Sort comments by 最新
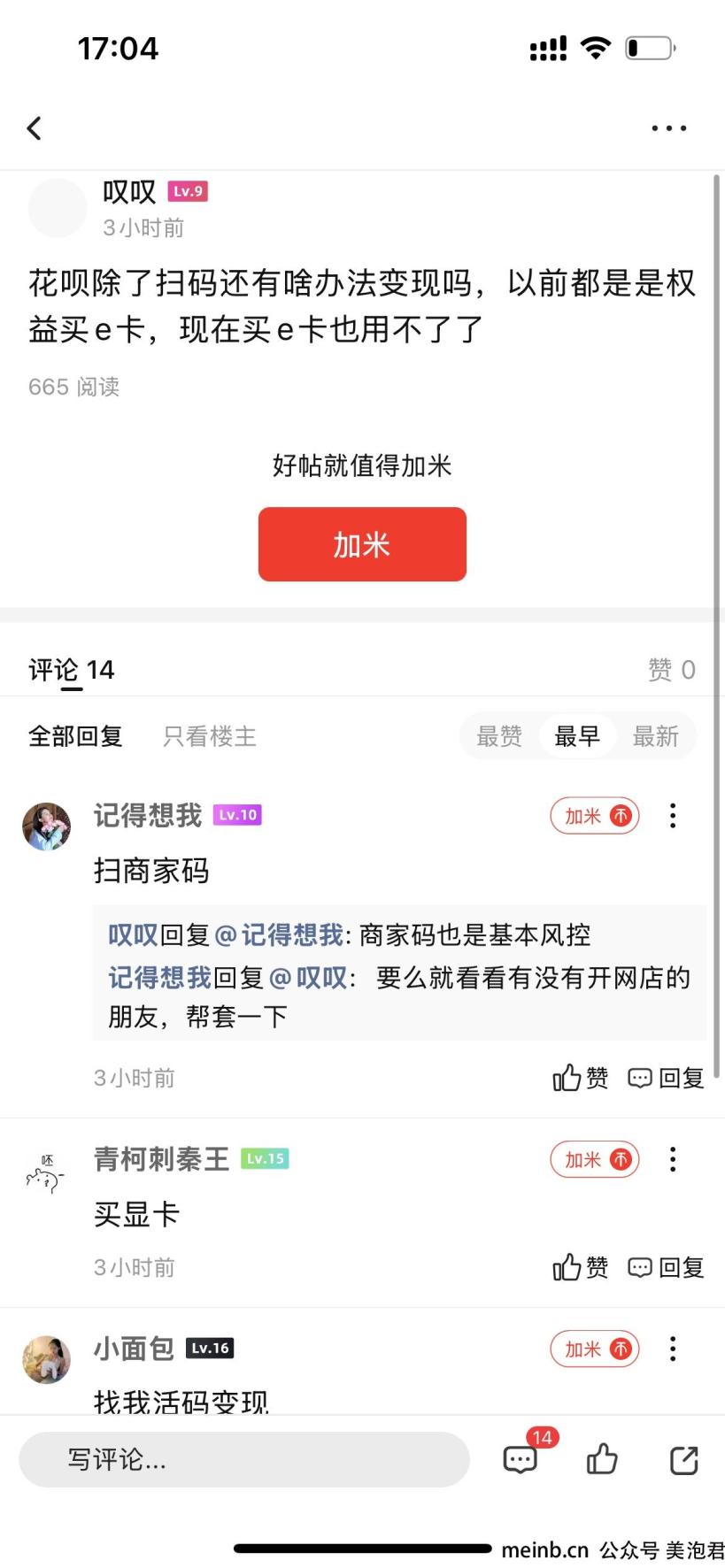This screenshot has width=725, height=1568. pos(655,736)
